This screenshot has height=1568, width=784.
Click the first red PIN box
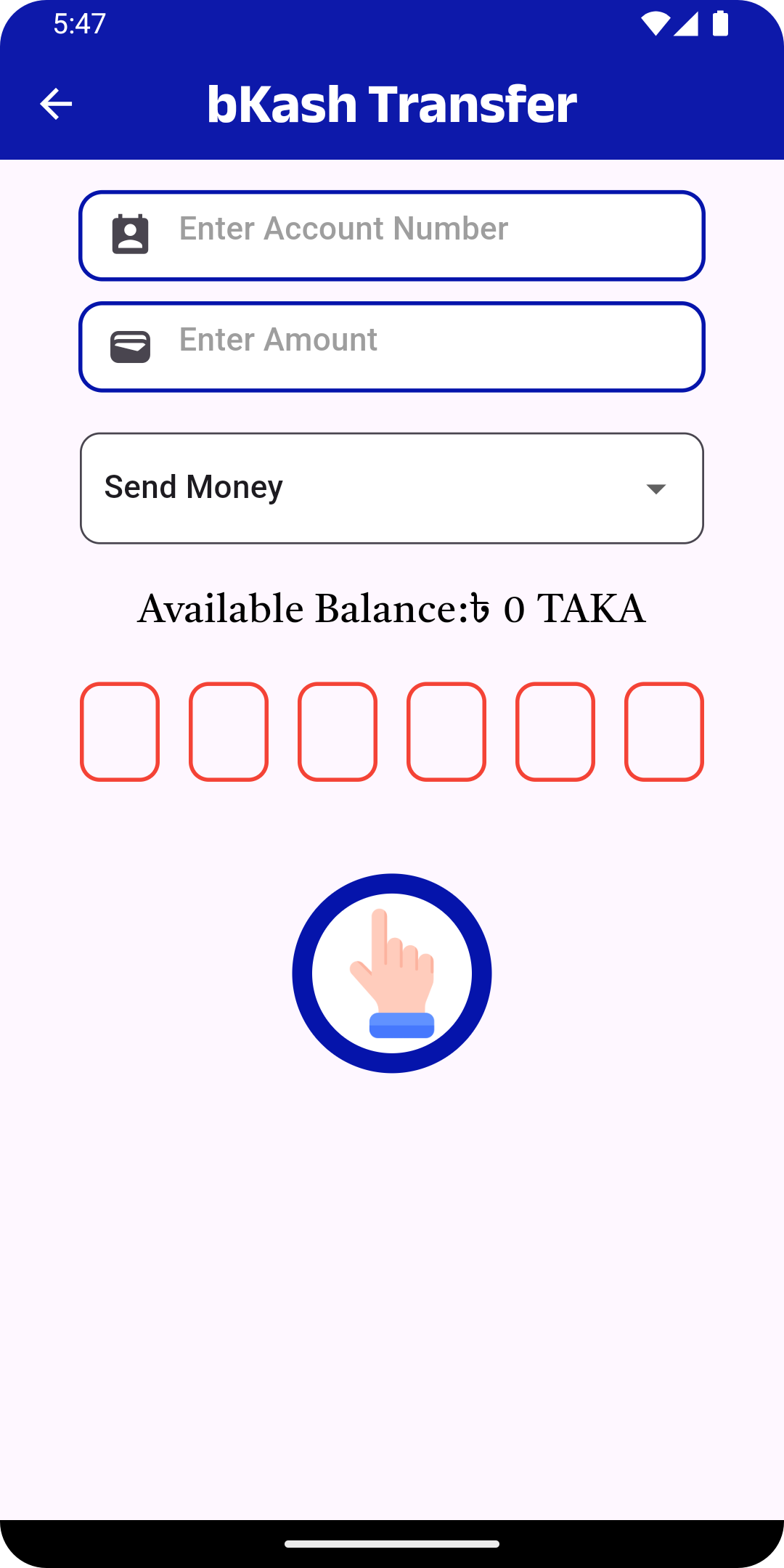point(120,732)
